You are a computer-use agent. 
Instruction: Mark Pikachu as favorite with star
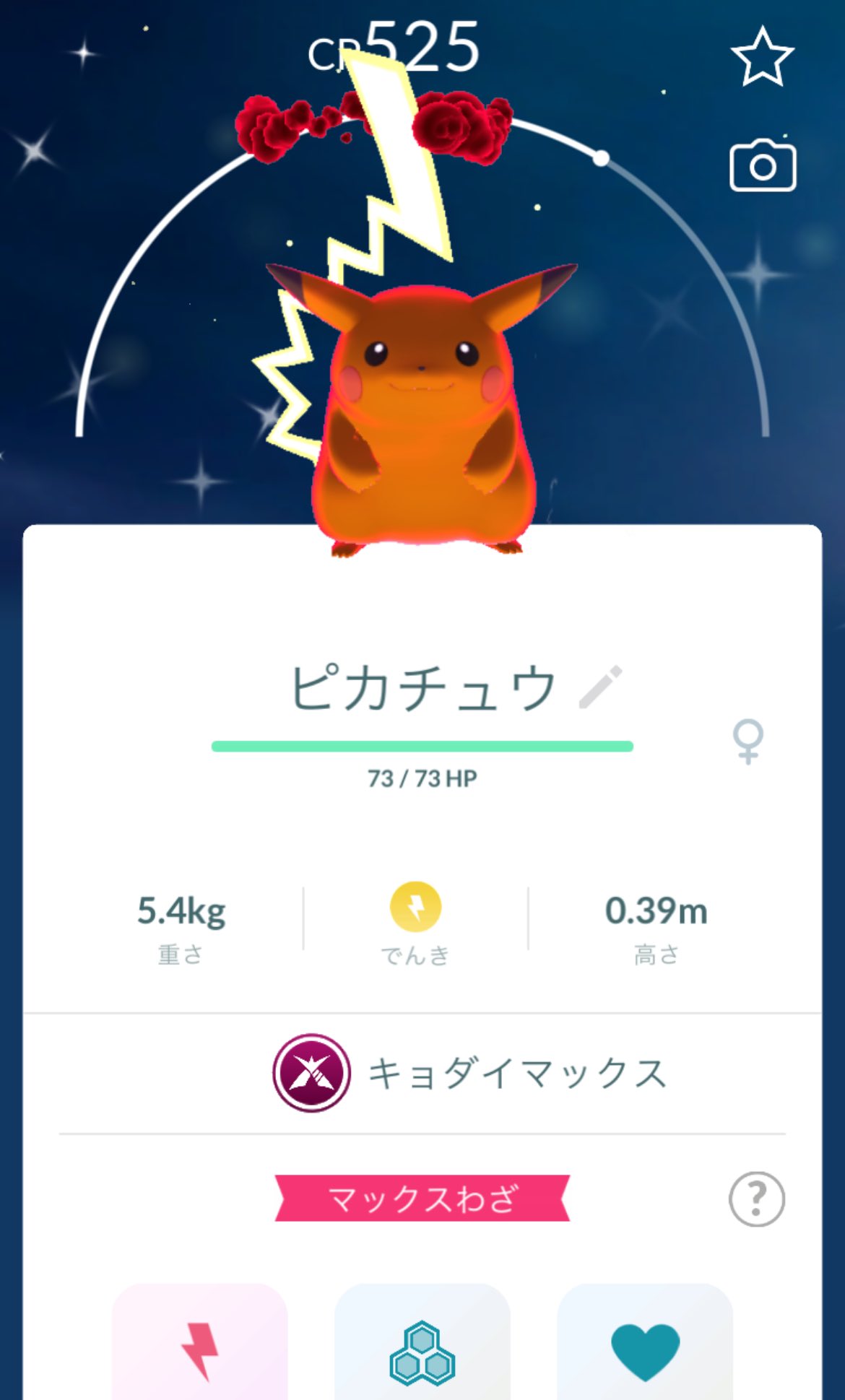(762, 57)
